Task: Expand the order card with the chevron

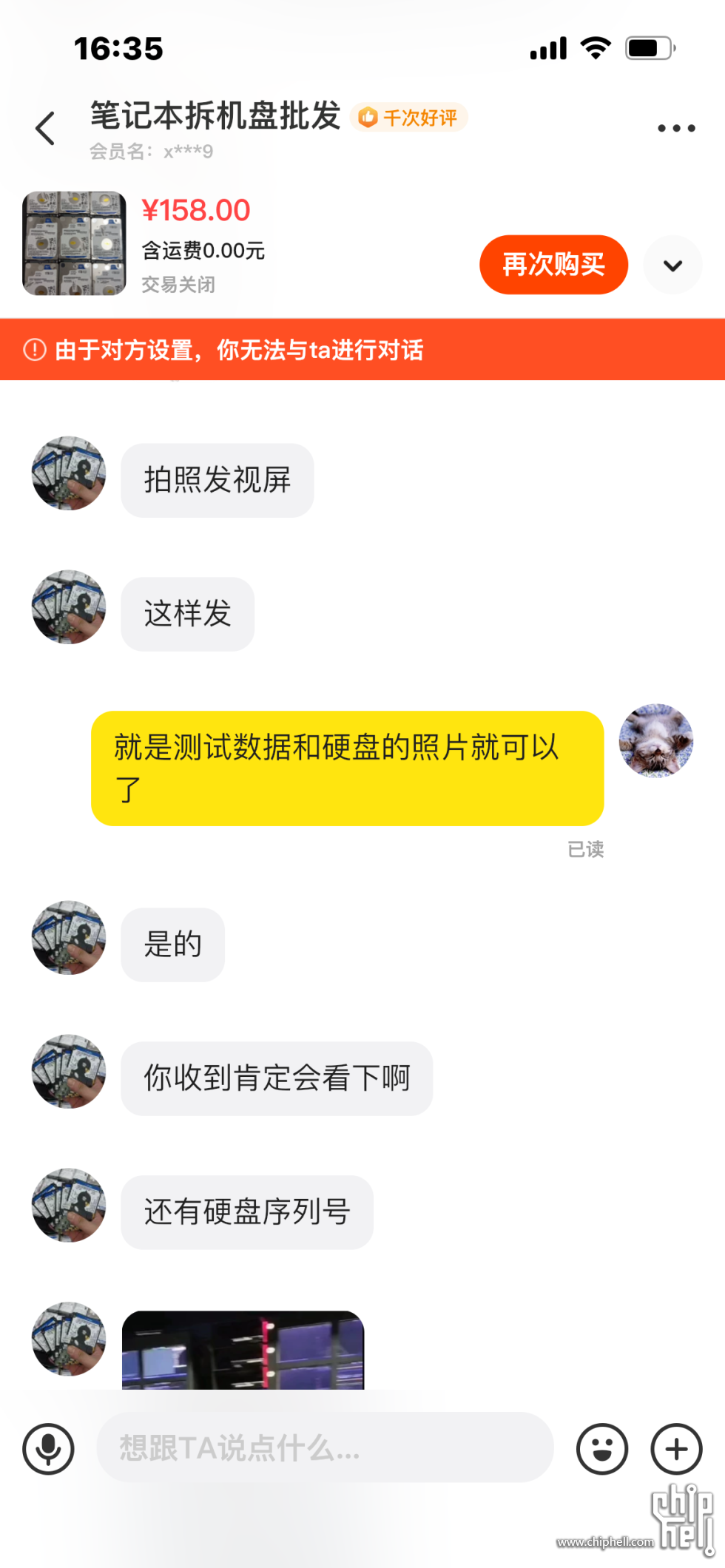Action: click(672, 266)
